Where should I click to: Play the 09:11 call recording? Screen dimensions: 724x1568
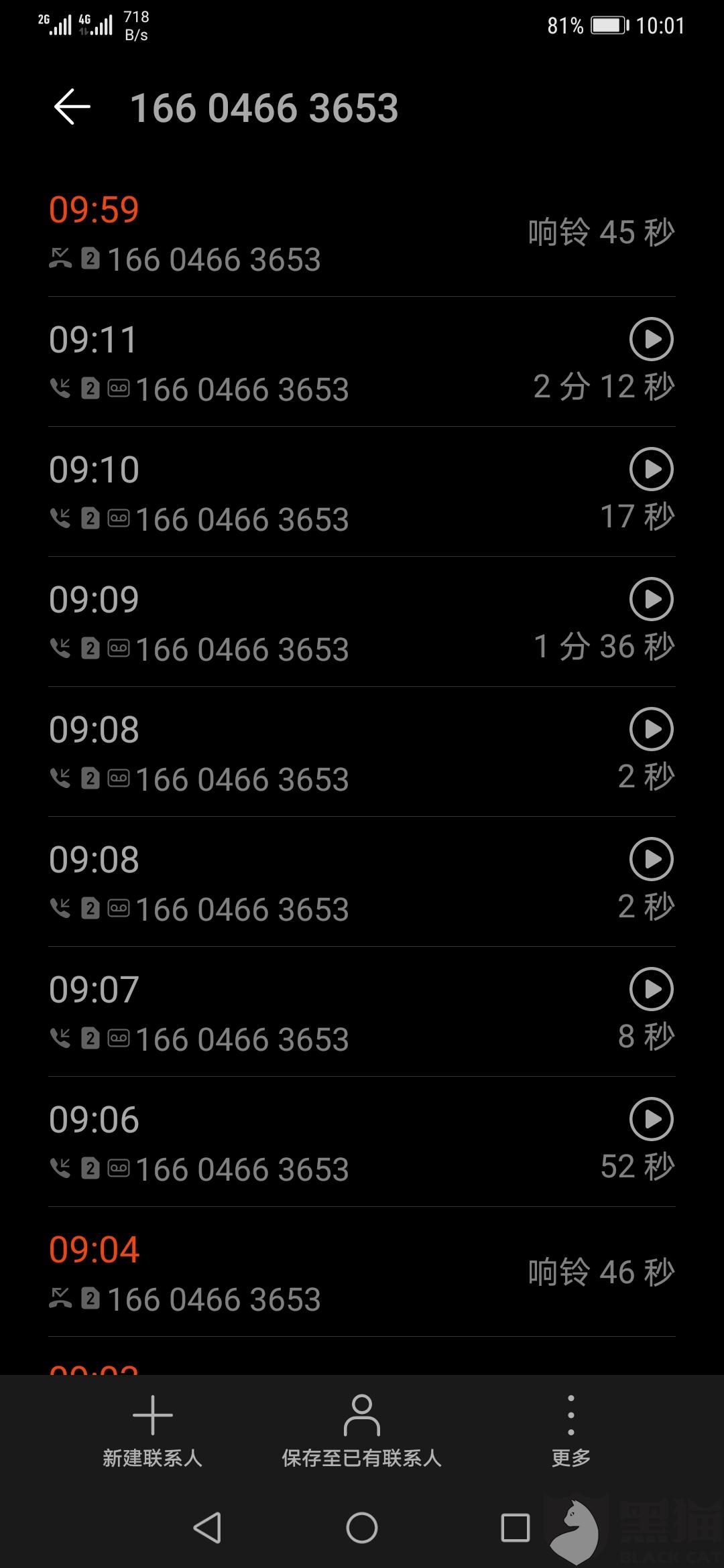coord(651,339)
